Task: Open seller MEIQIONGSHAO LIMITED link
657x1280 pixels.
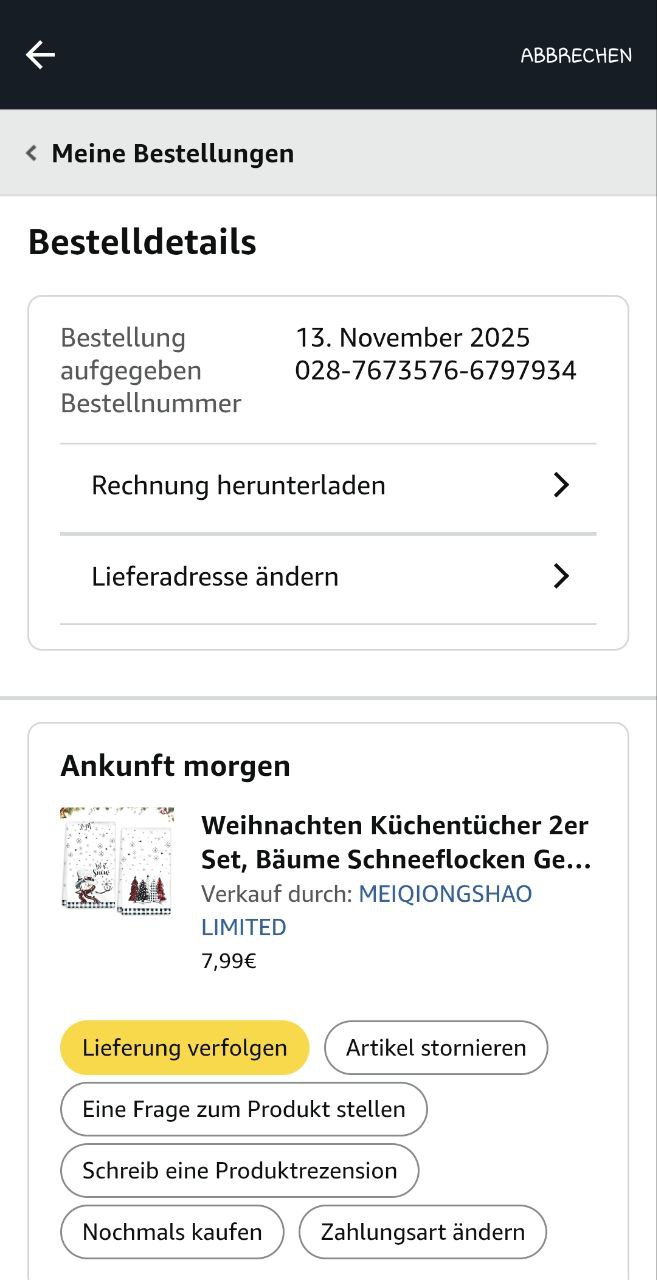Action: pos(445,894)
